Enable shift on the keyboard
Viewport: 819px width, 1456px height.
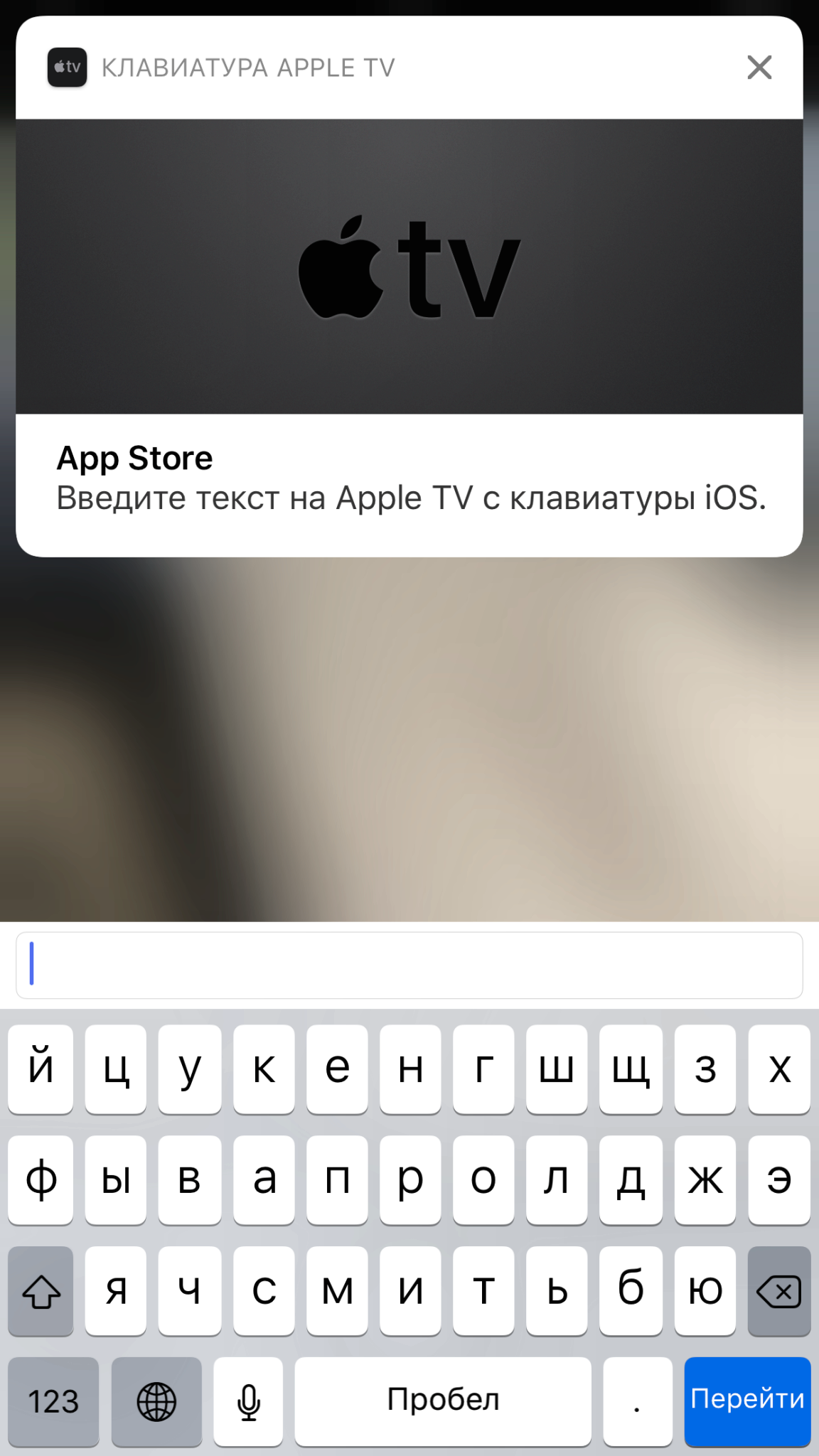click(41, 1290)
